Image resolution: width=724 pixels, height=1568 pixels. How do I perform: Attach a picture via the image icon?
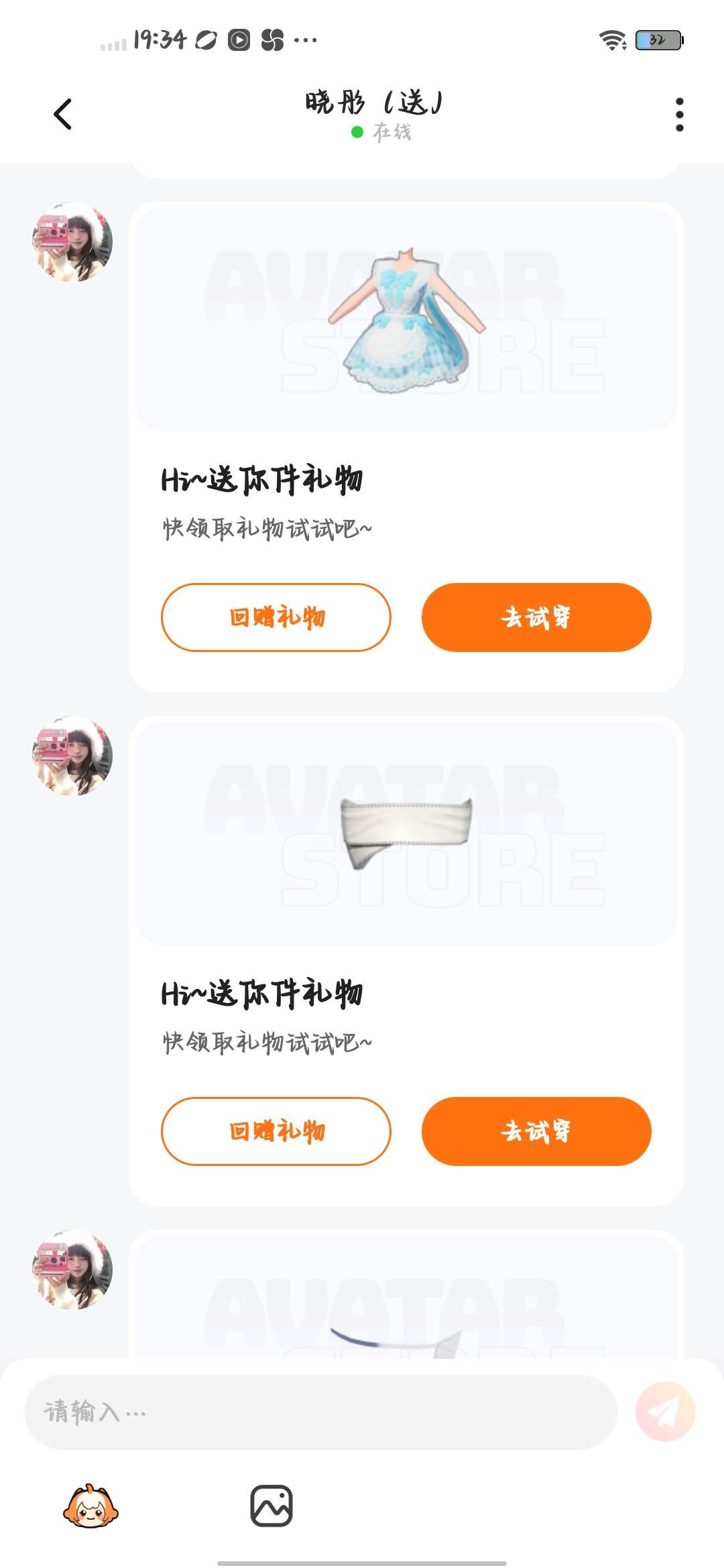tap(271, 1506)
